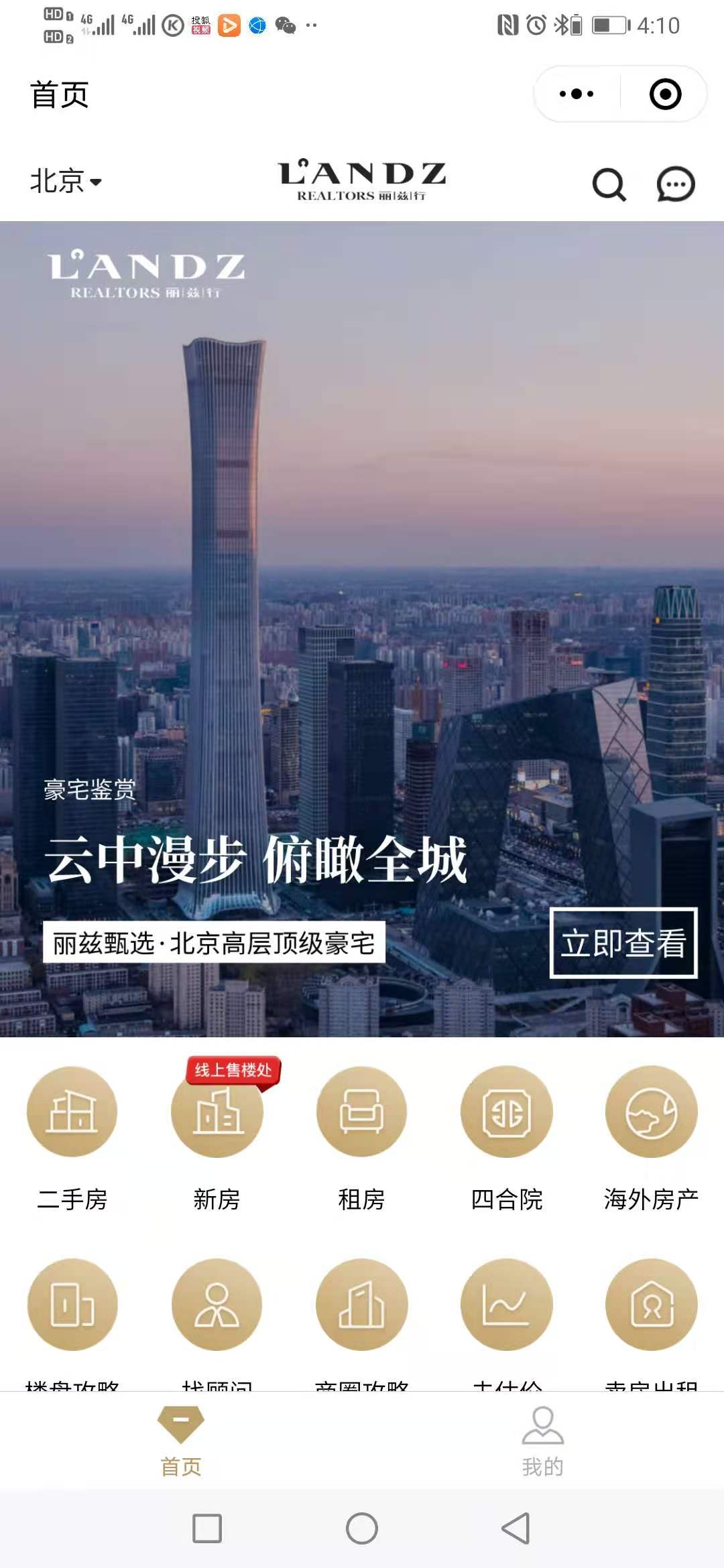Viewport: 724px width, 1568px height.
Task: Browse 海外房产 listings
Action: [651, 1112]
